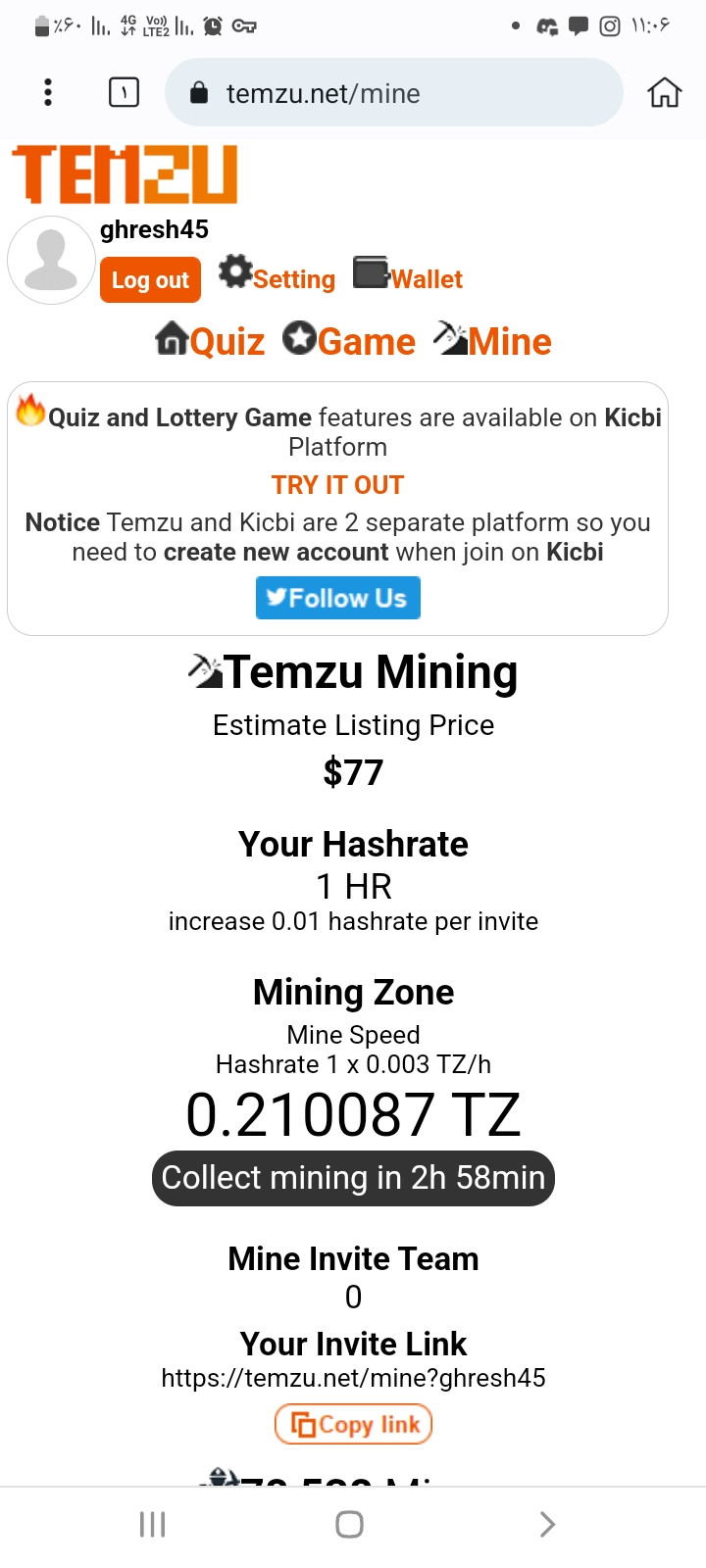Open the Setting page
Image resolution: width=706 pixels, height=1568 pixels.
(x=277, y=274)
